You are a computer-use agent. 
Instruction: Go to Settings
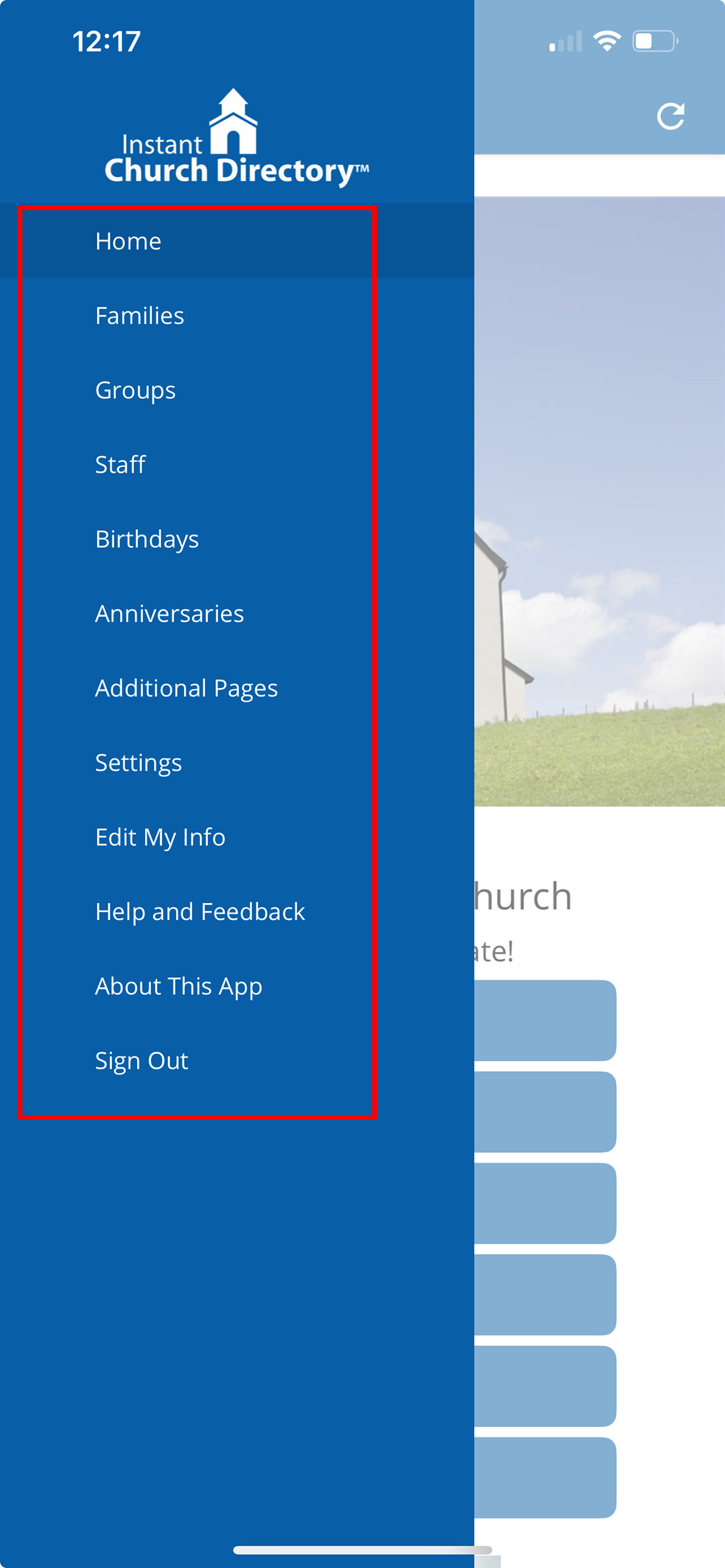click(x=138, y=763)
